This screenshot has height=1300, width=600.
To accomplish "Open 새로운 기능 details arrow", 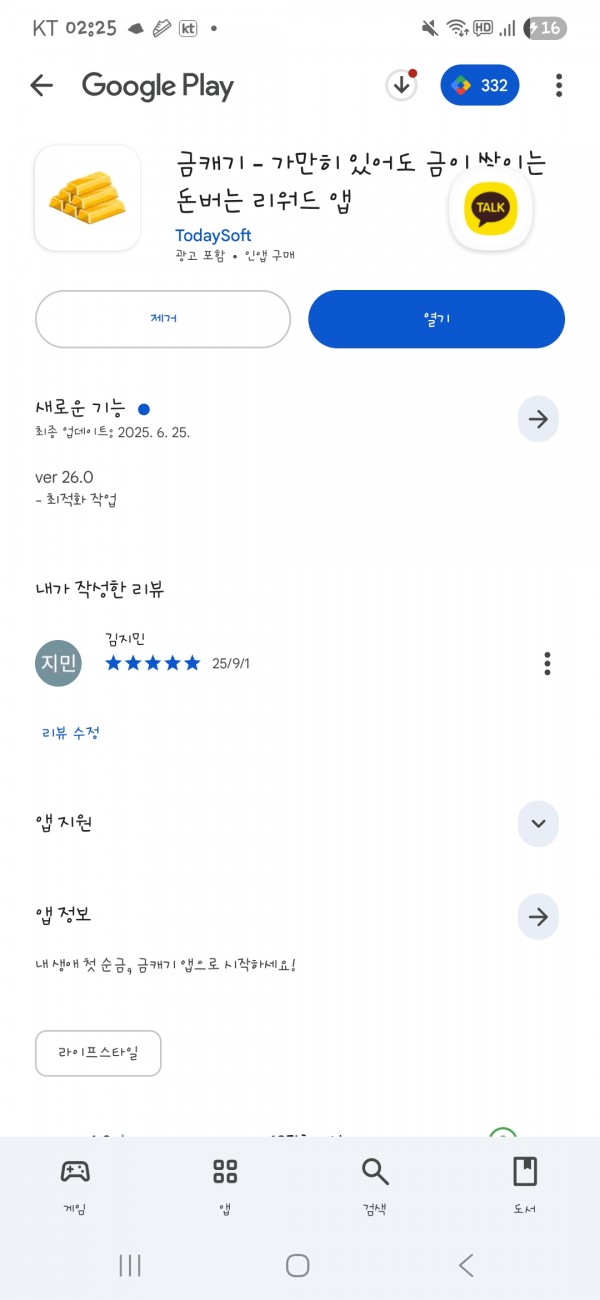I will (x=538, y=419).
